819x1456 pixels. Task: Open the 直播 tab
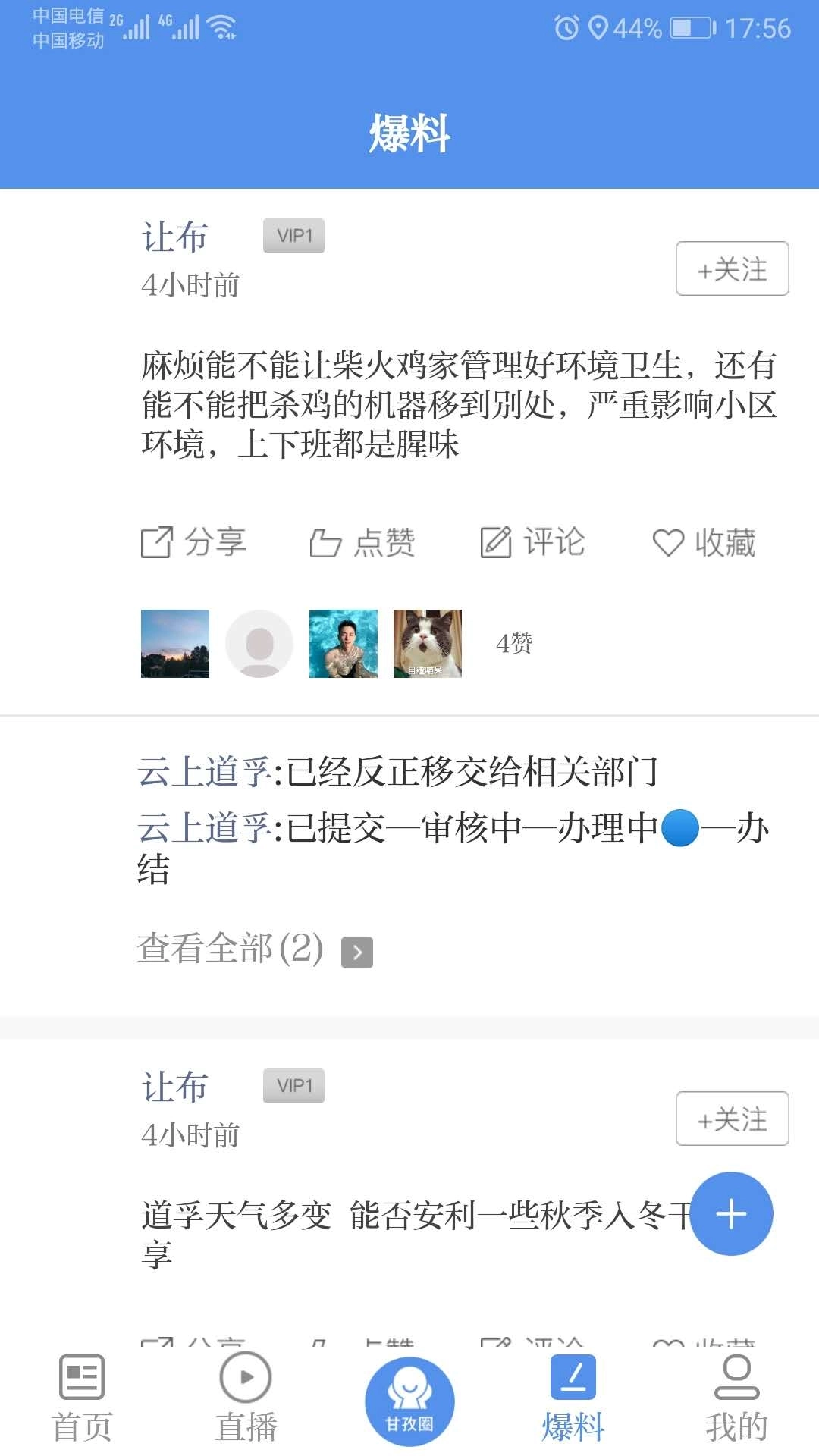pos(246,1399)
